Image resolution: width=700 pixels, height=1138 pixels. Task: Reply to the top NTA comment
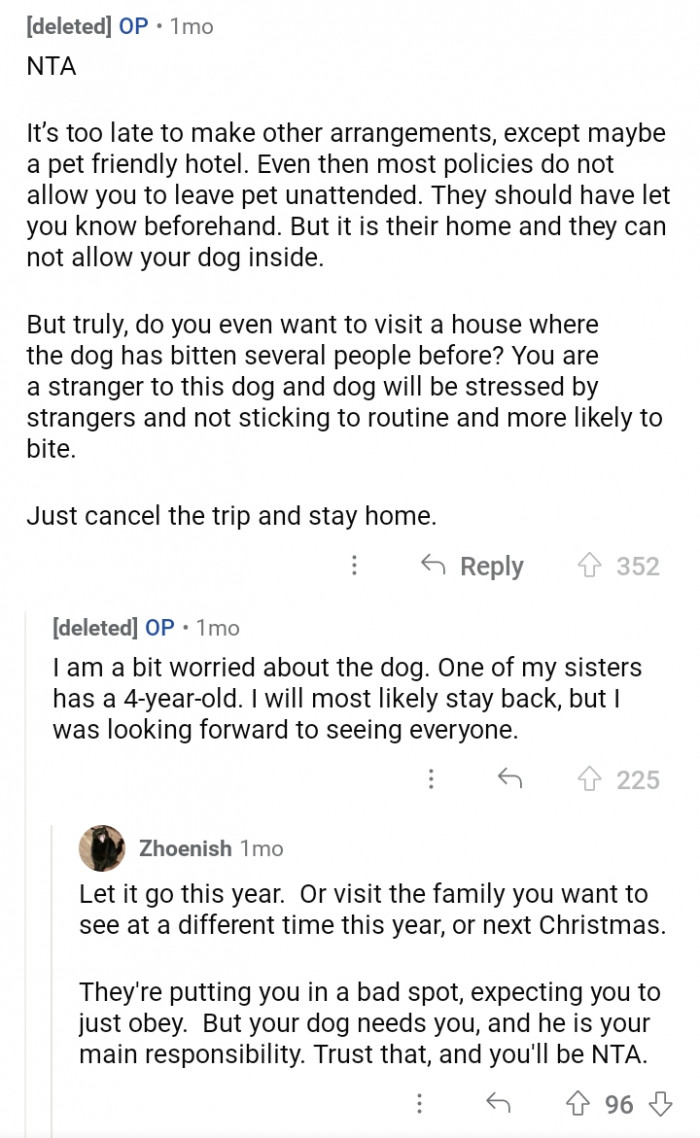[x=472, y=566]
